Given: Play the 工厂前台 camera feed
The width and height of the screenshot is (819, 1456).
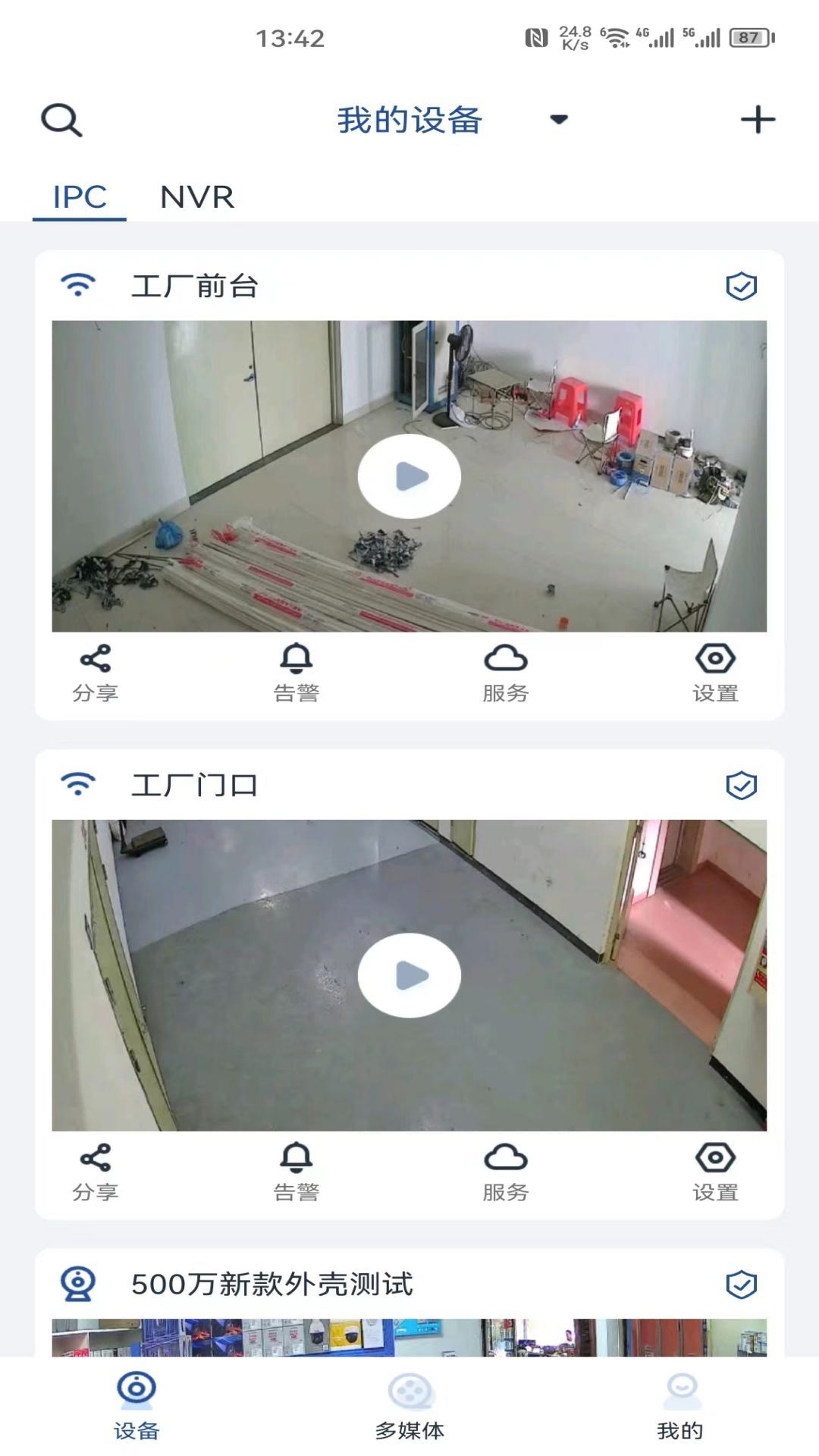Looking at the screenshot, I should coord(409,477).
